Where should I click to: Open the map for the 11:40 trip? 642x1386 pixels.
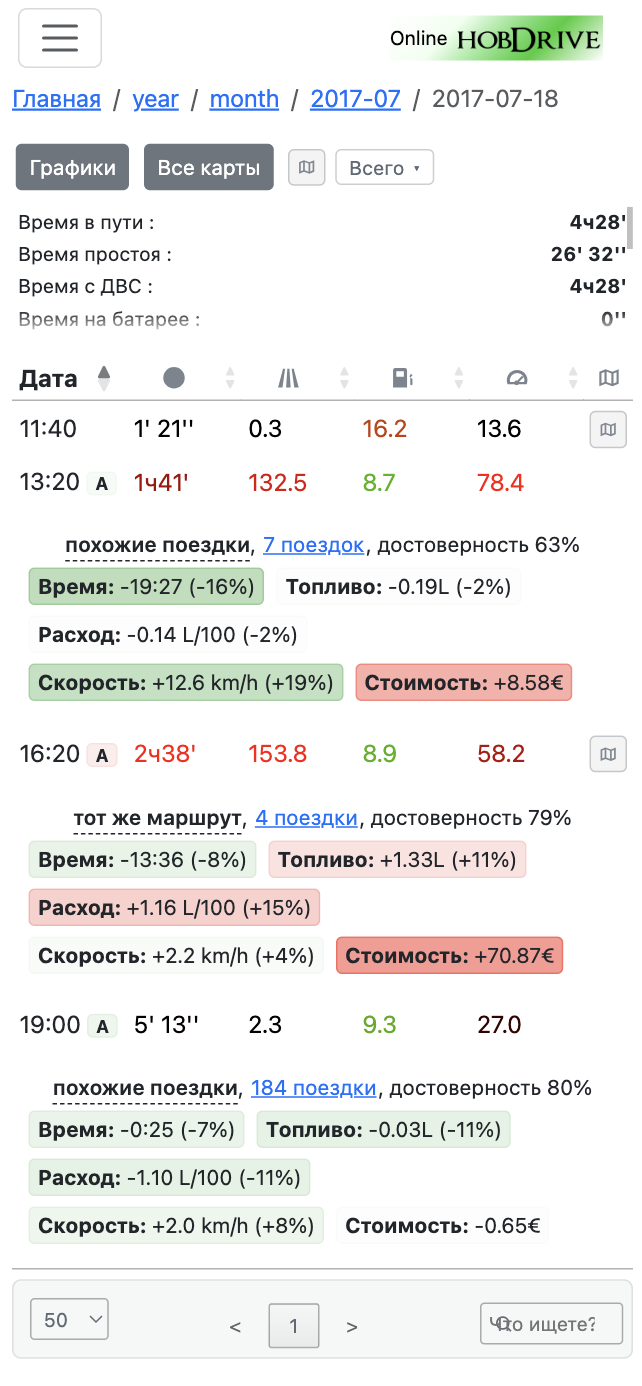pos(608,429)
